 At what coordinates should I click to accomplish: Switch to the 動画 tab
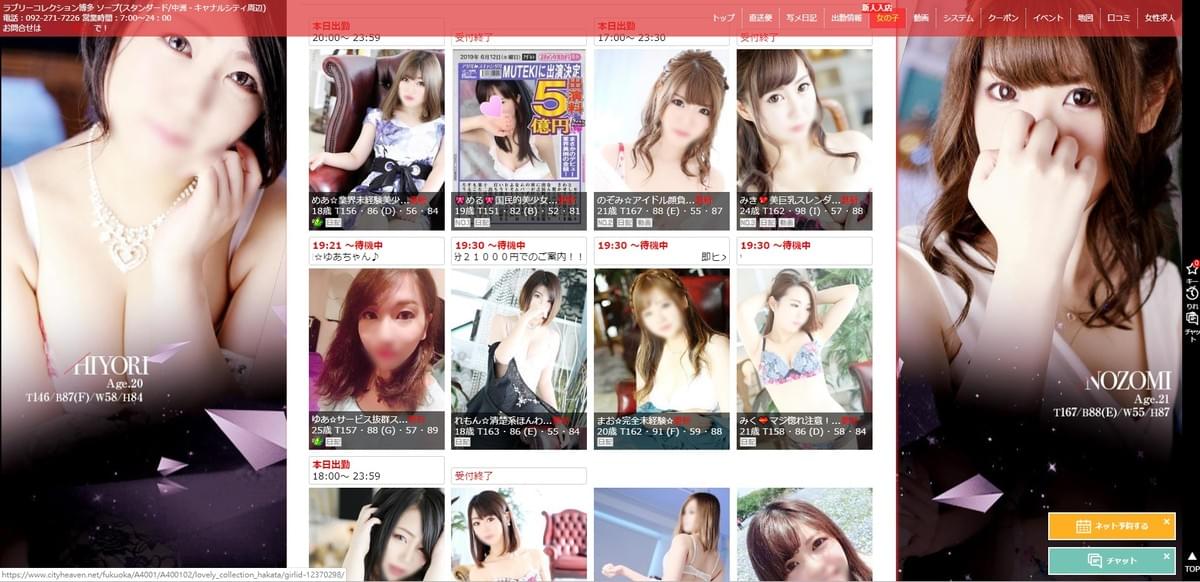[921, 18]
